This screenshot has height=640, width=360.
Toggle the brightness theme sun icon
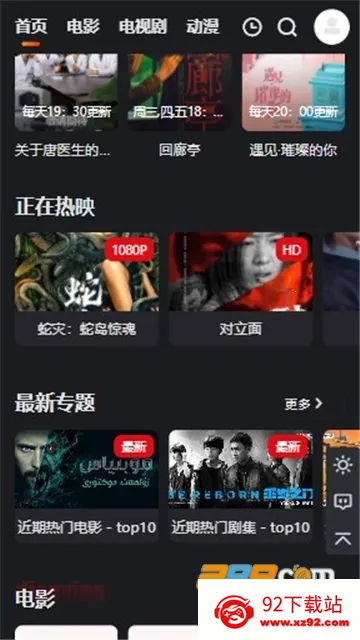click(343, 465)
